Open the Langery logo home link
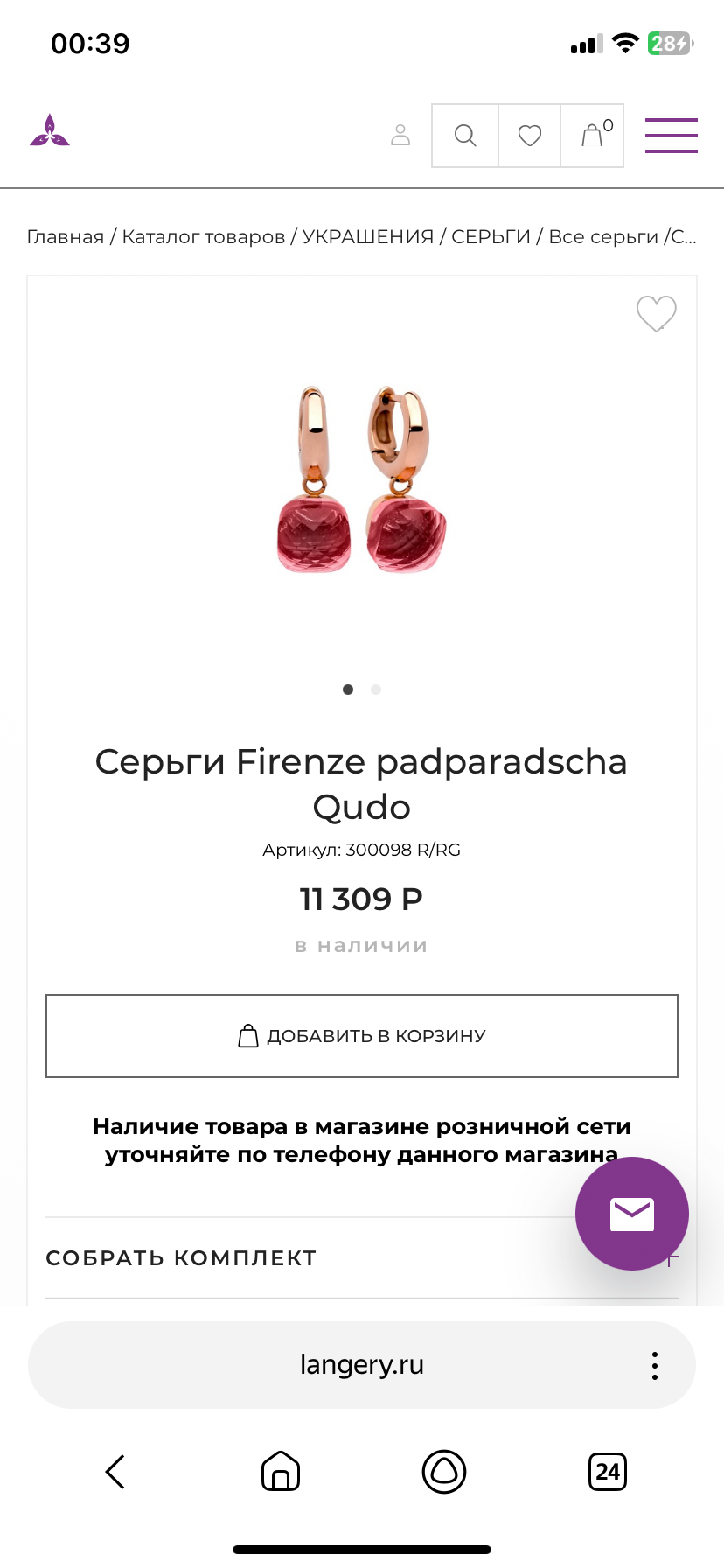724x1568 pixels. pyautogui.click(x=50, y=131)
